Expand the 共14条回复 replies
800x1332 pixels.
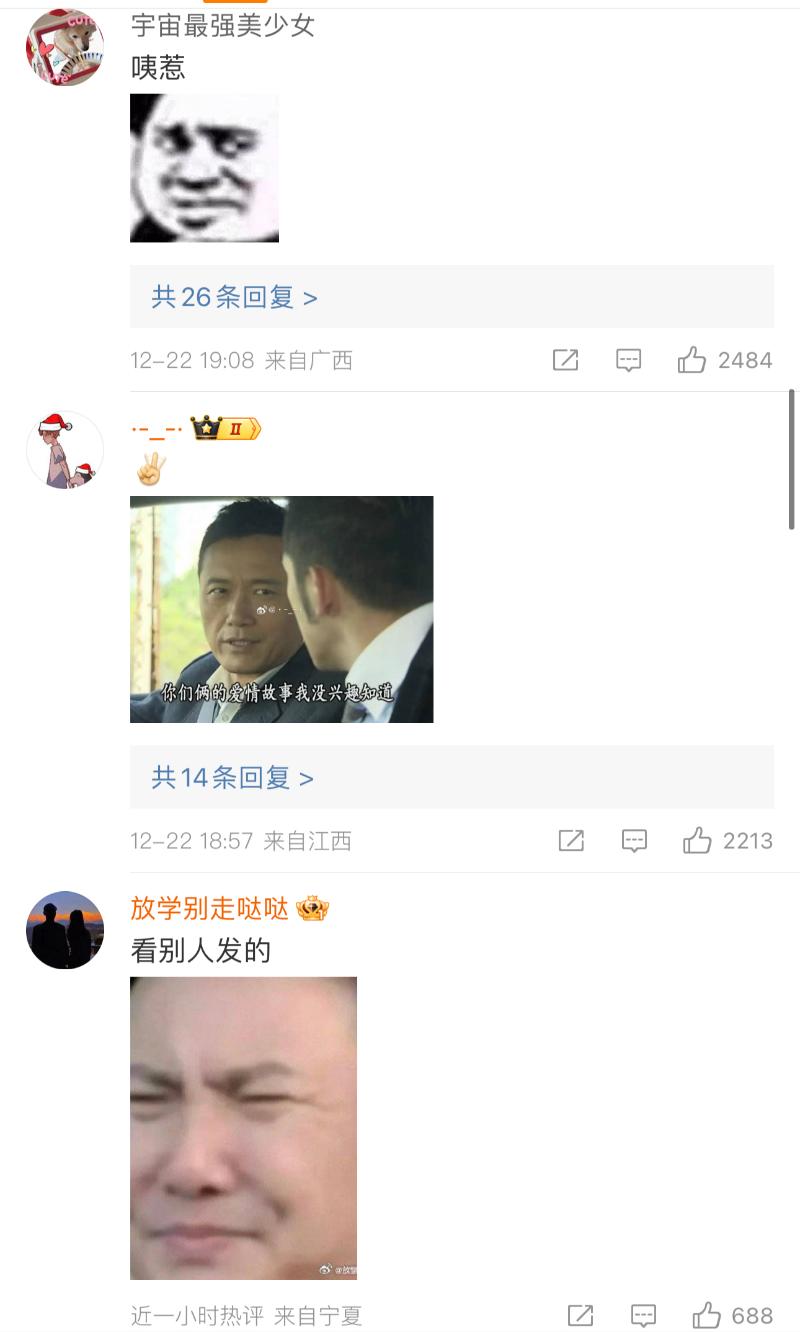(233, 777)
